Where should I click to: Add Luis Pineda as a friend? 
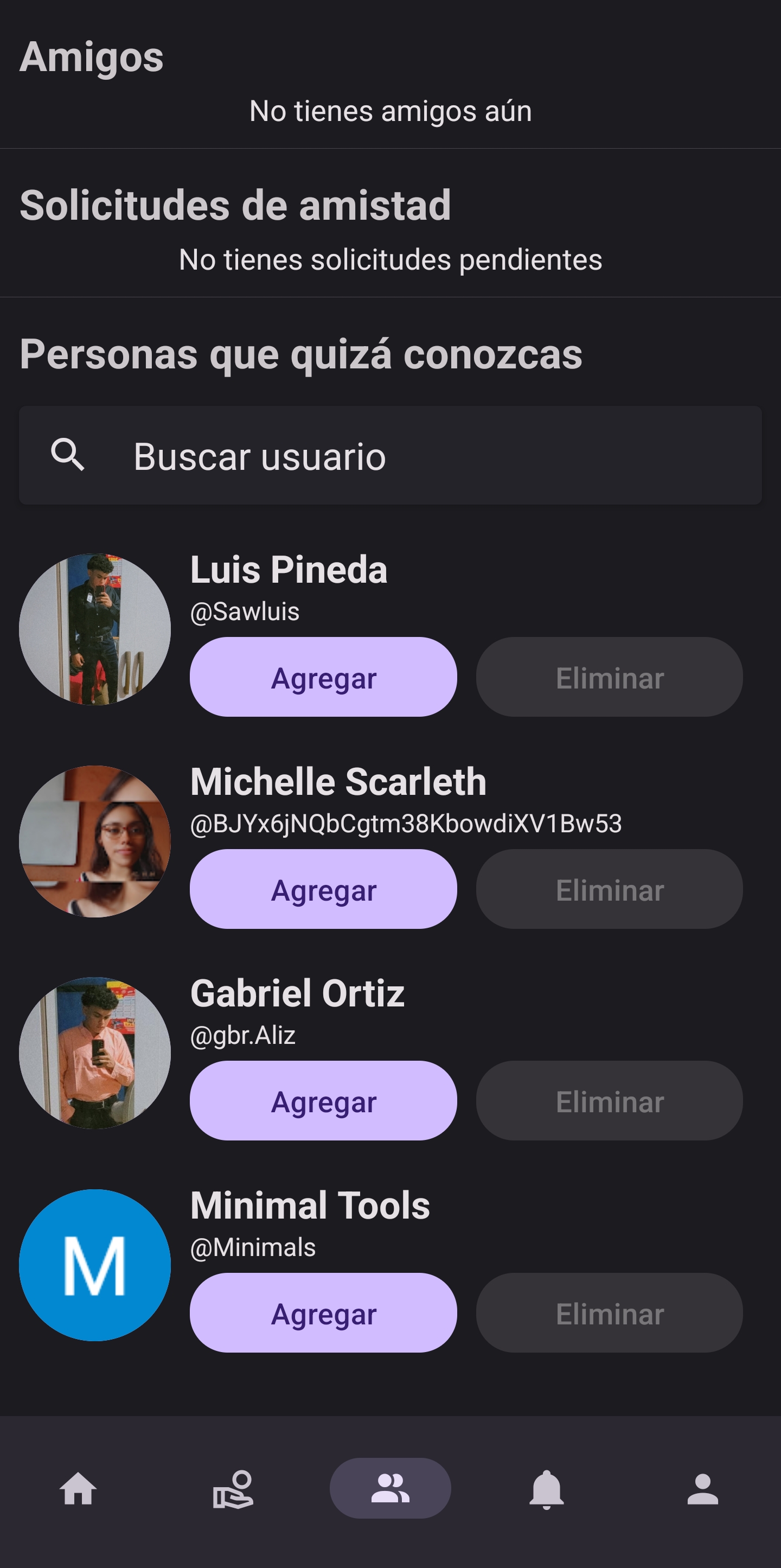[x=323, y=677]
